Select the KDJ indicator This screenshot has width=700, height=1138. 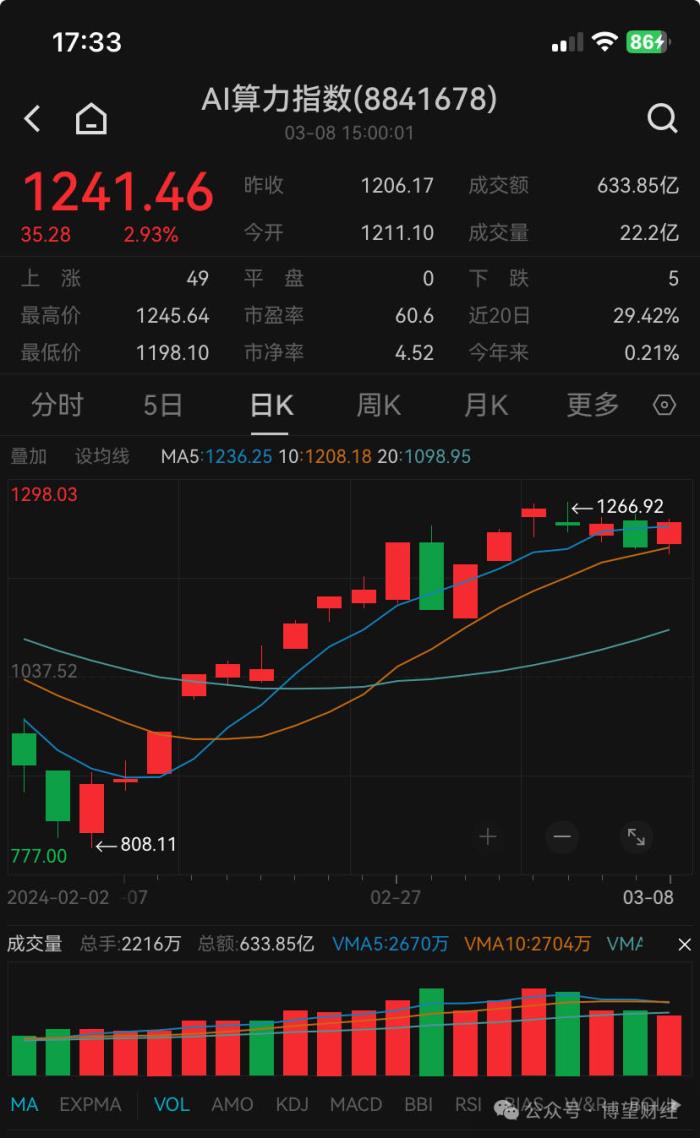(292, 1104)
